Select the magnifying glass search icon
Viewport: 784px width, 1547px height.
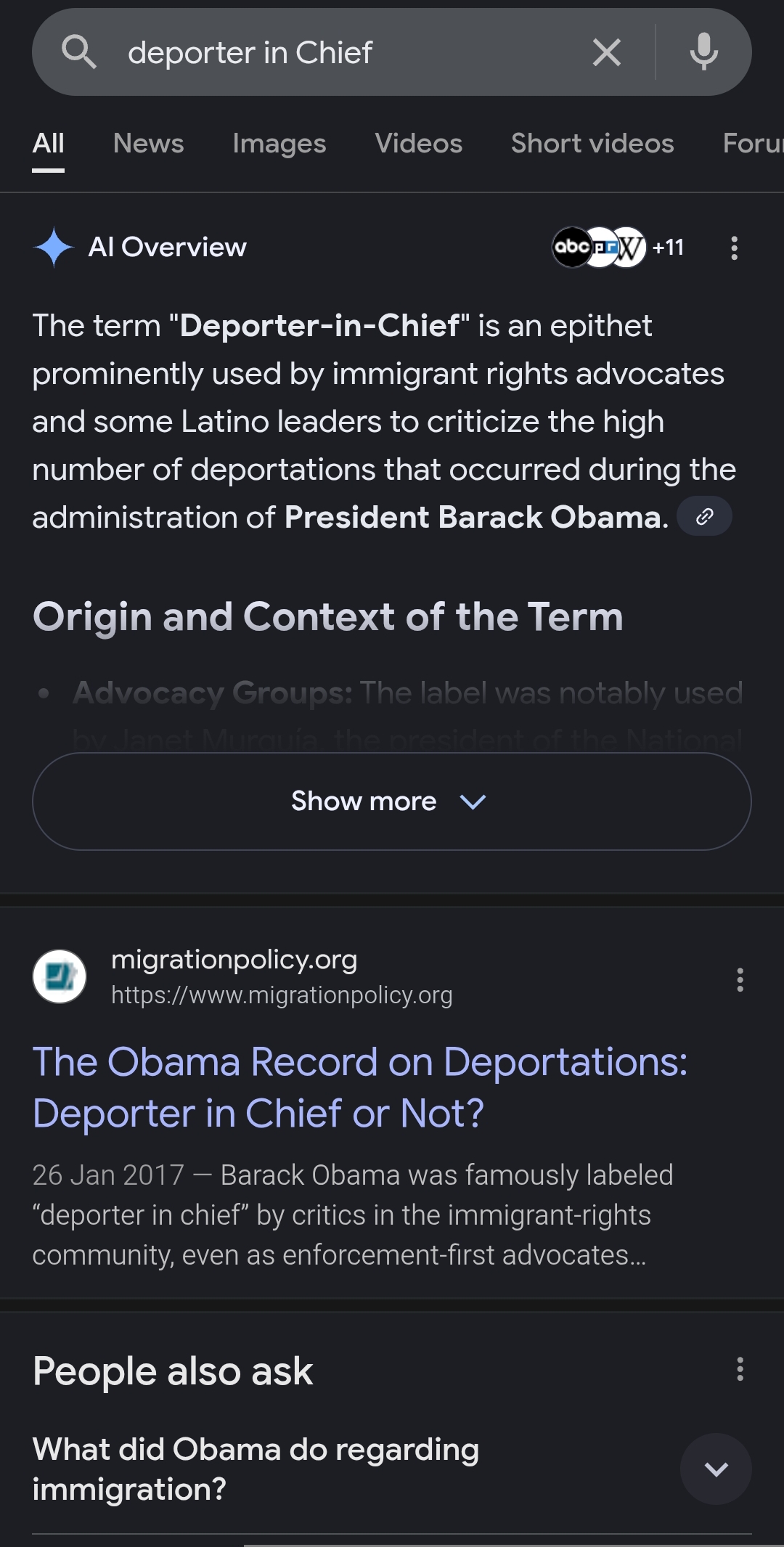point(79,52)
